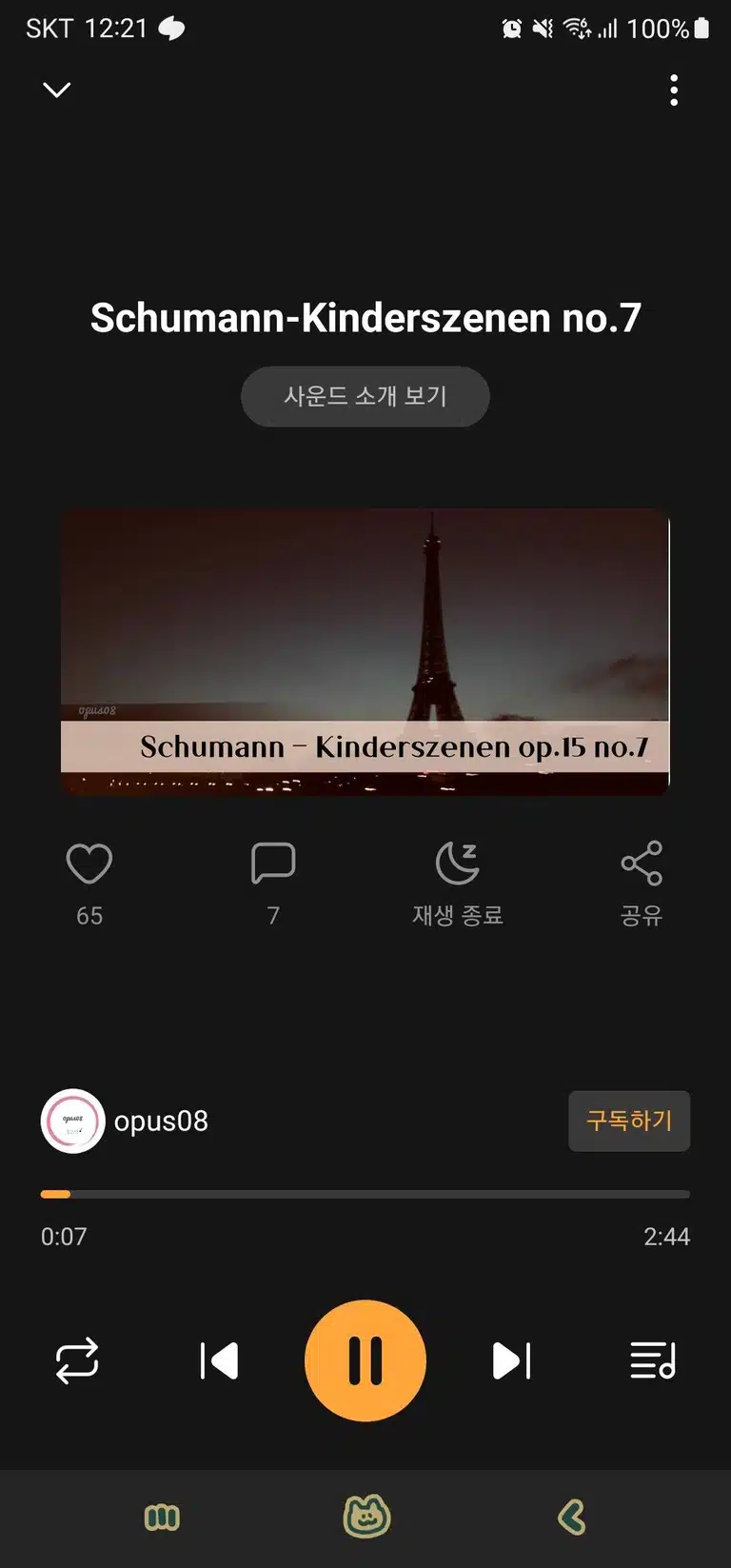Open the three-dot overflow menu
The image size is (731, 1568).
pyautogui.click(x=674, y=90)
